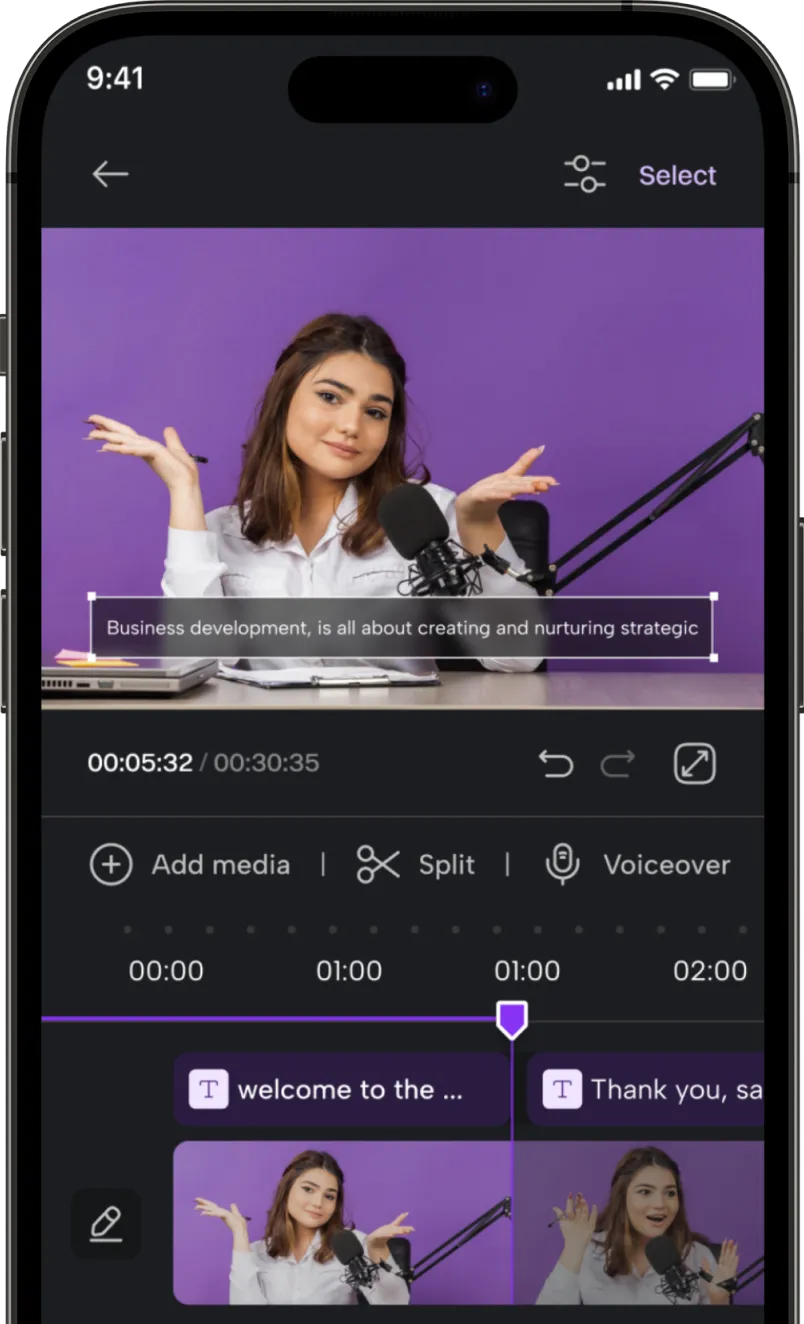
Task: Open the adjustment sliders settings
Action: coord(584,174)
